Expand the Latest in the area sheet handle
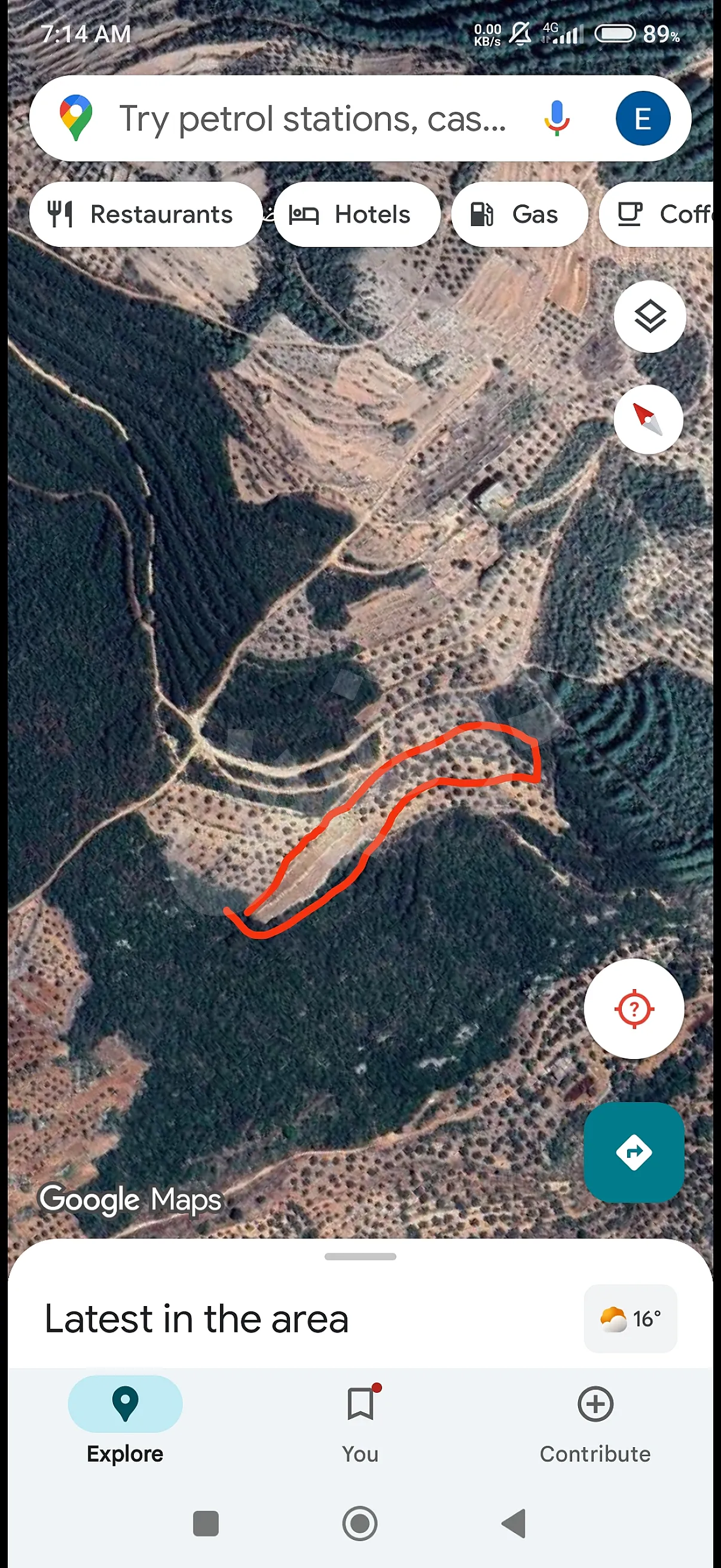721x1568 pixels. tap(360, 1256)
